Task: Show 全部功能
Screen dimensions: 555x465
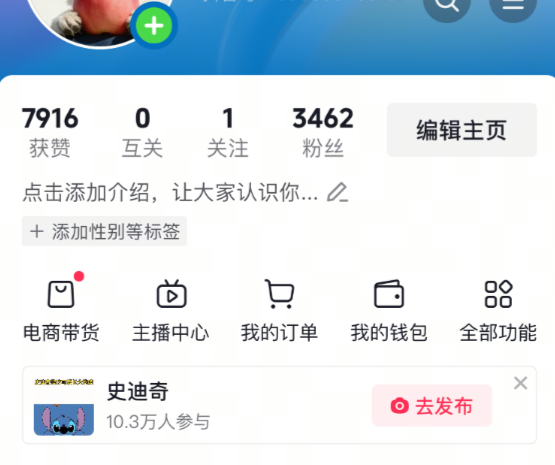Action: tap(498, 311)
